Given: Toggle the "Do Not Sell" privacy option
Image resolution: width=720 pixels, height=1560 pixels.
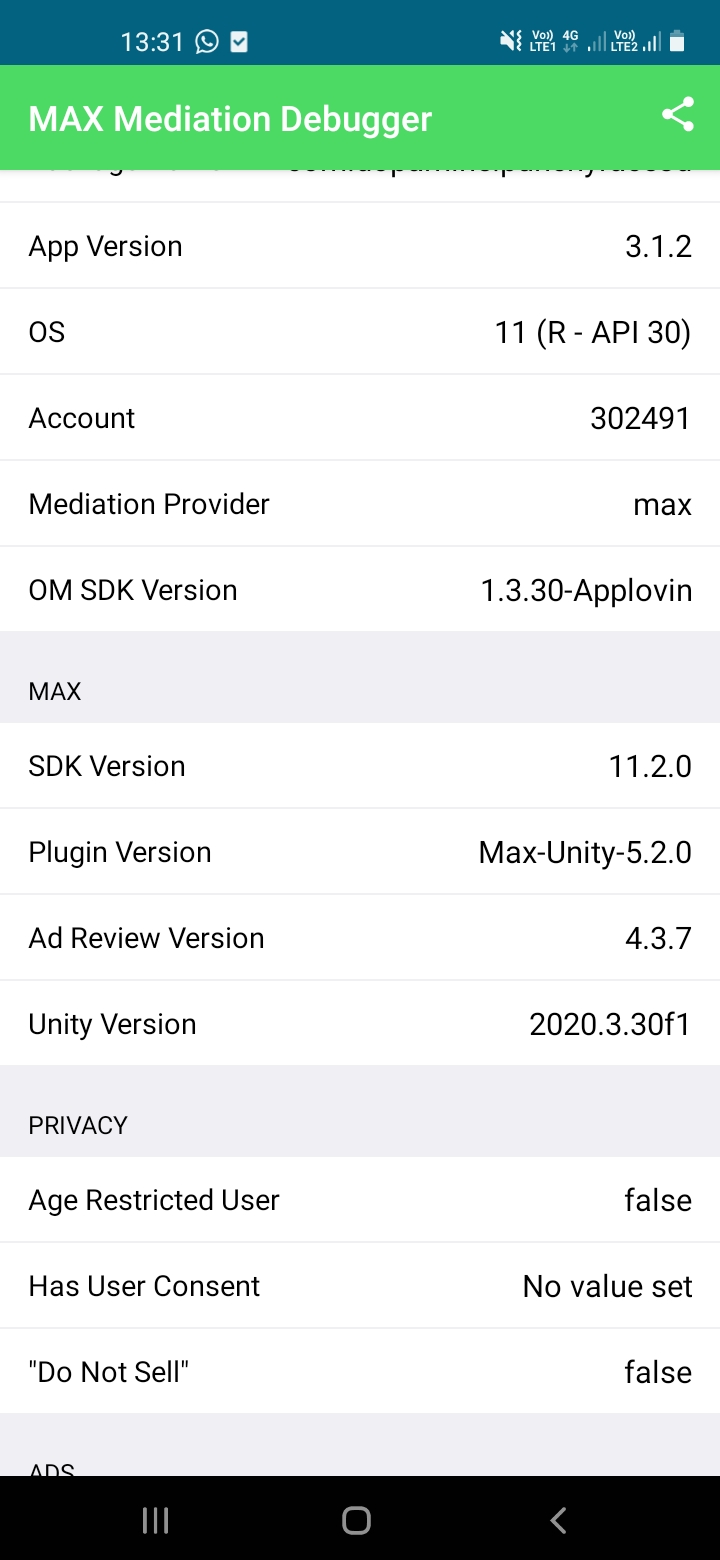Looking at the screenshot, I should point(360,1371).
